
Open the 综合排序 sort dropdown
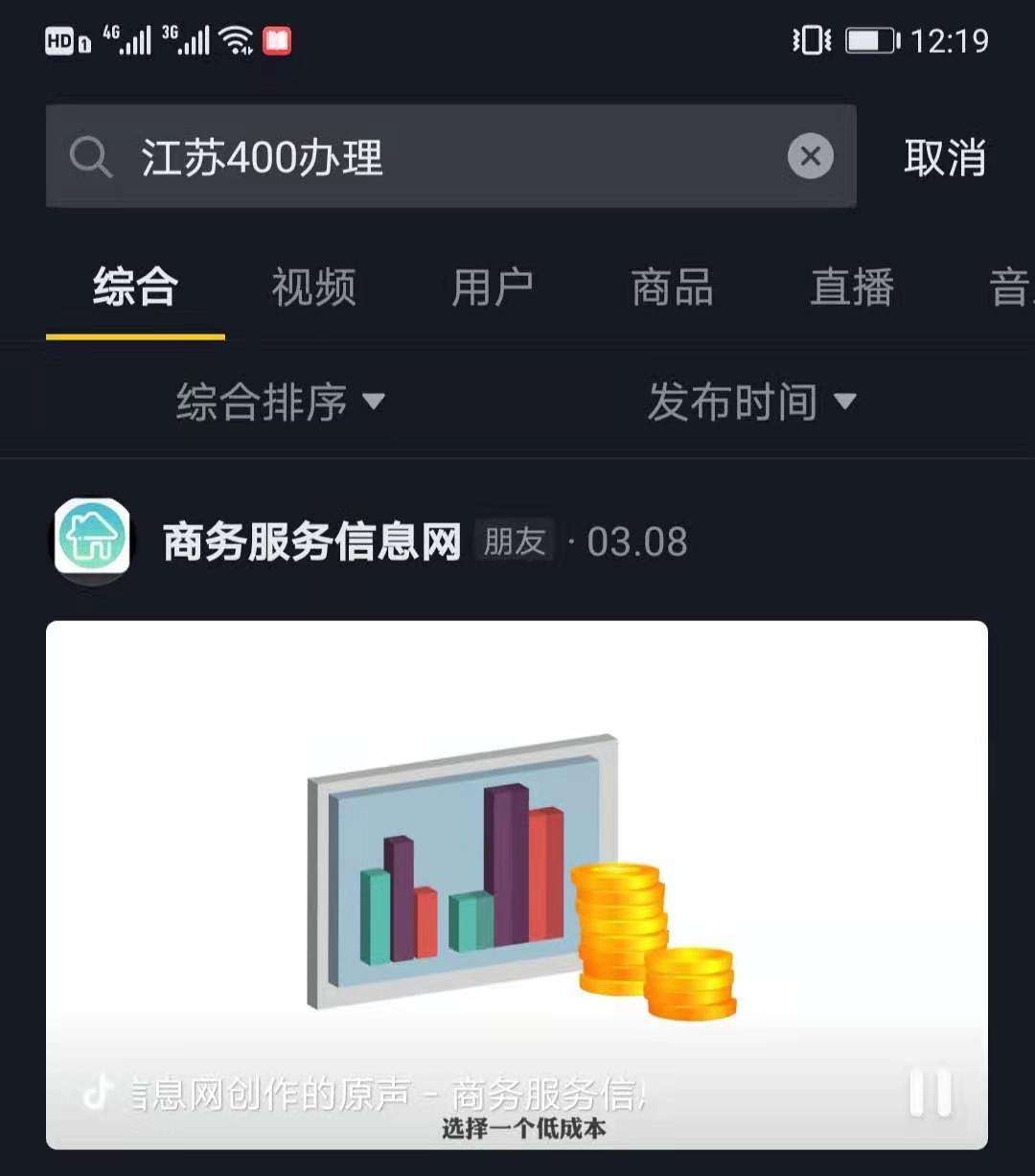[261, 404]
